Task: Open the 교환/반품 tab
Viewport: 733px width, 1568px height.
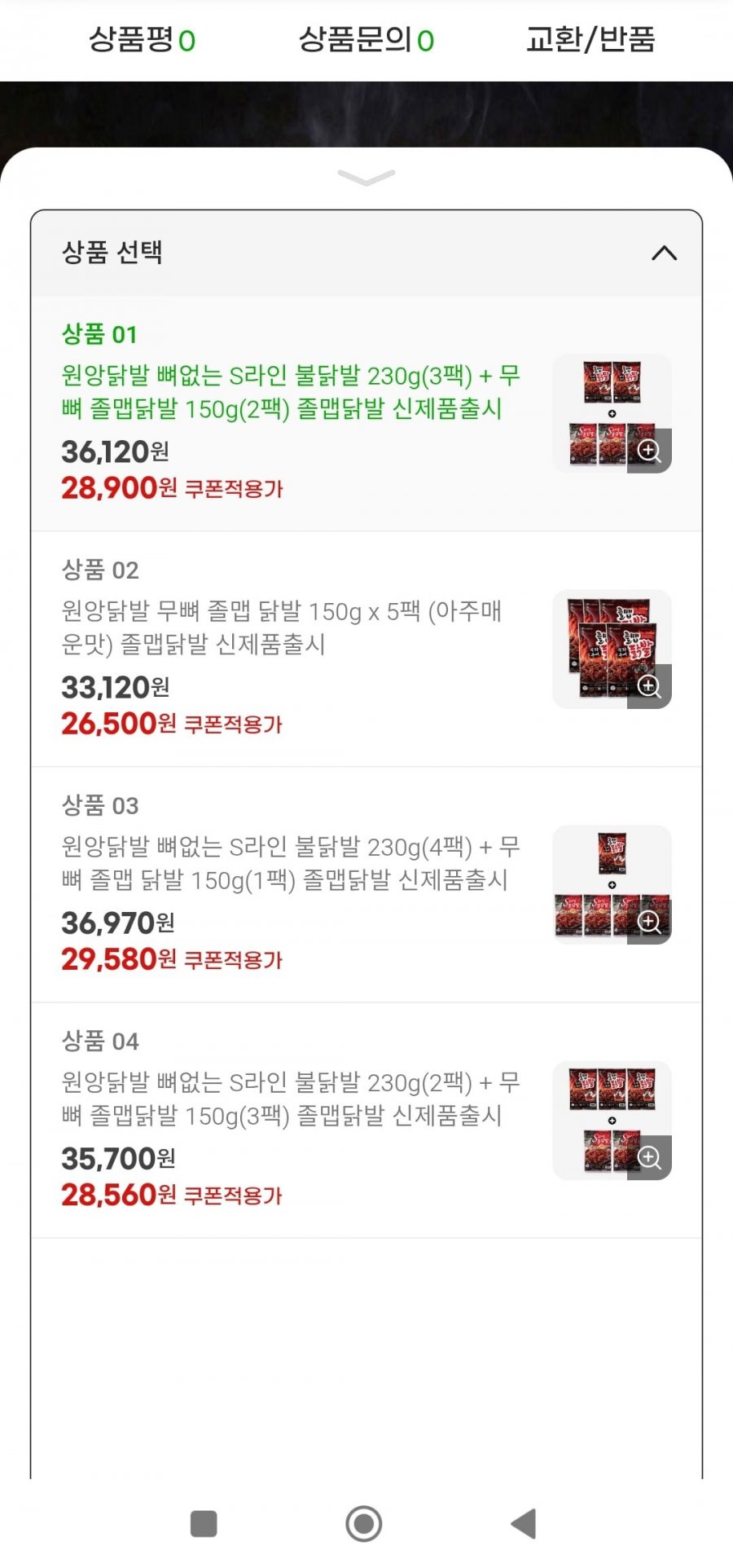Action: (590, 39)
